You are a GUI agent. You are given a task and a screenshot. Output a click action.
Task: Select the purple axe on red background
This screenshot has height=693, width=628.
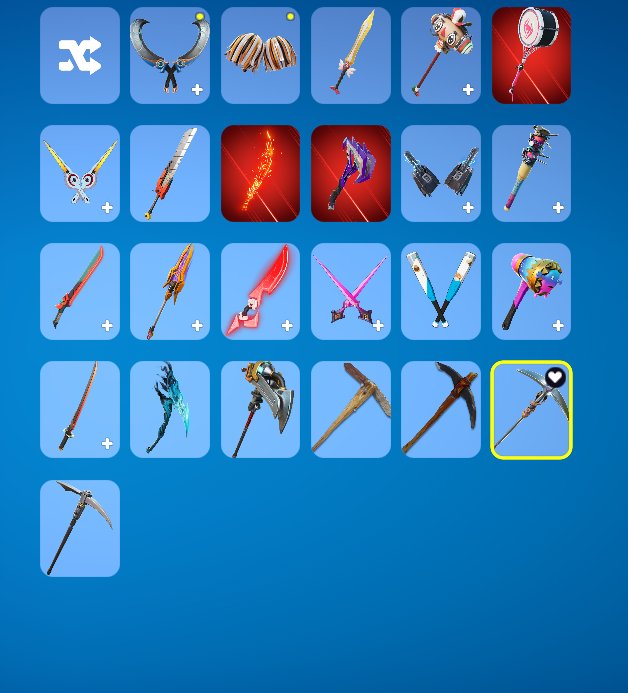[x=351, y=173]
